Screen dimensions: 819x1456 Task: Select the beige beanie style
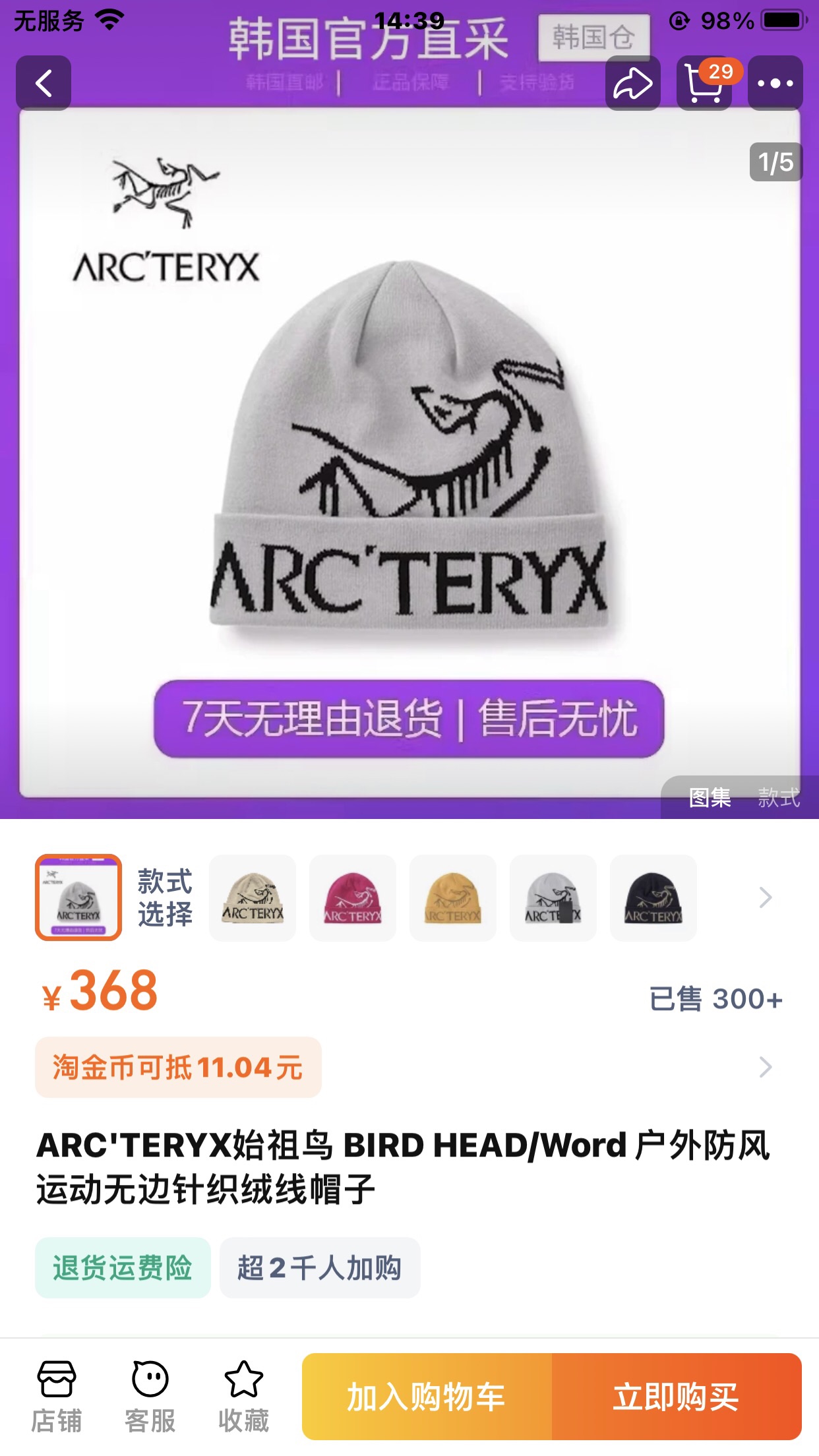click(x=253, y=897)
